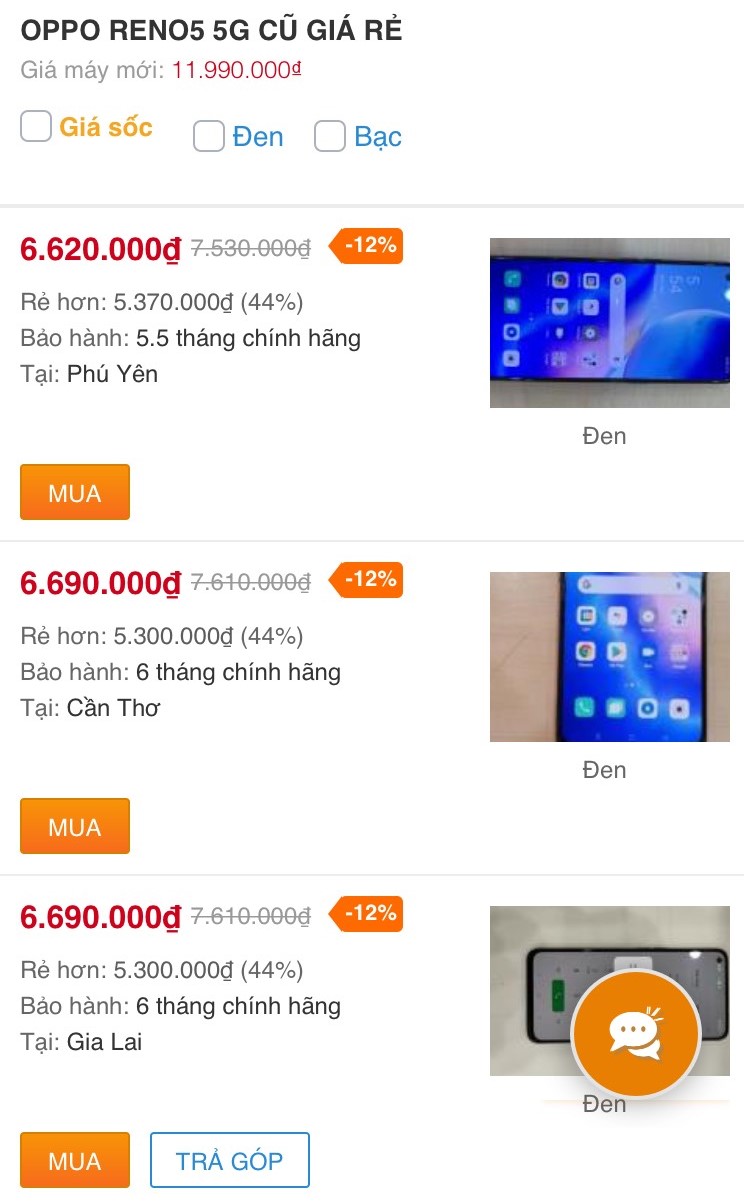Select the Cần Thơ location link
The image size is (744, 1202).
113,708
